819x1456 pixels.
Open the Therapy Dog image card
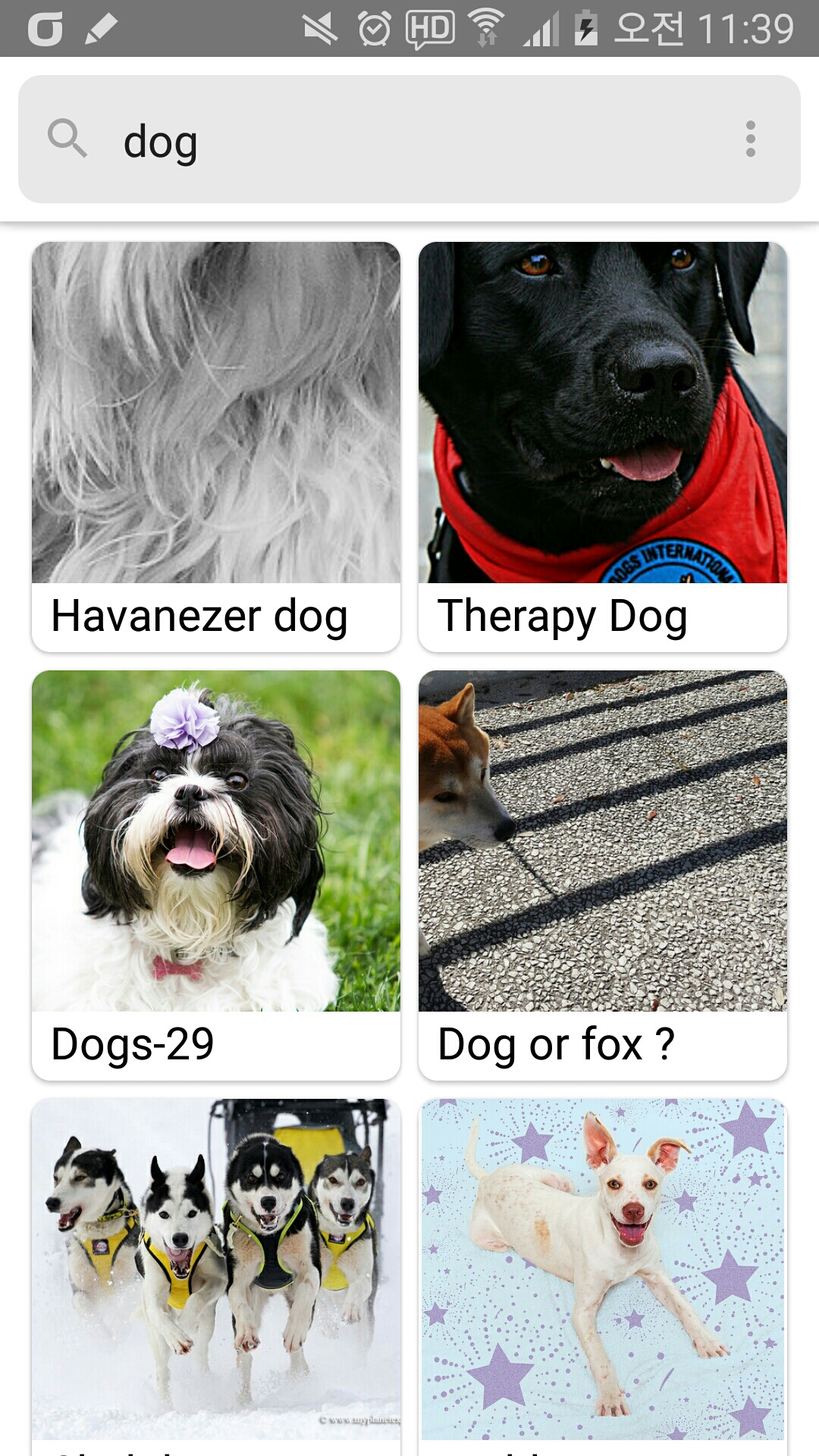point(603,446)
